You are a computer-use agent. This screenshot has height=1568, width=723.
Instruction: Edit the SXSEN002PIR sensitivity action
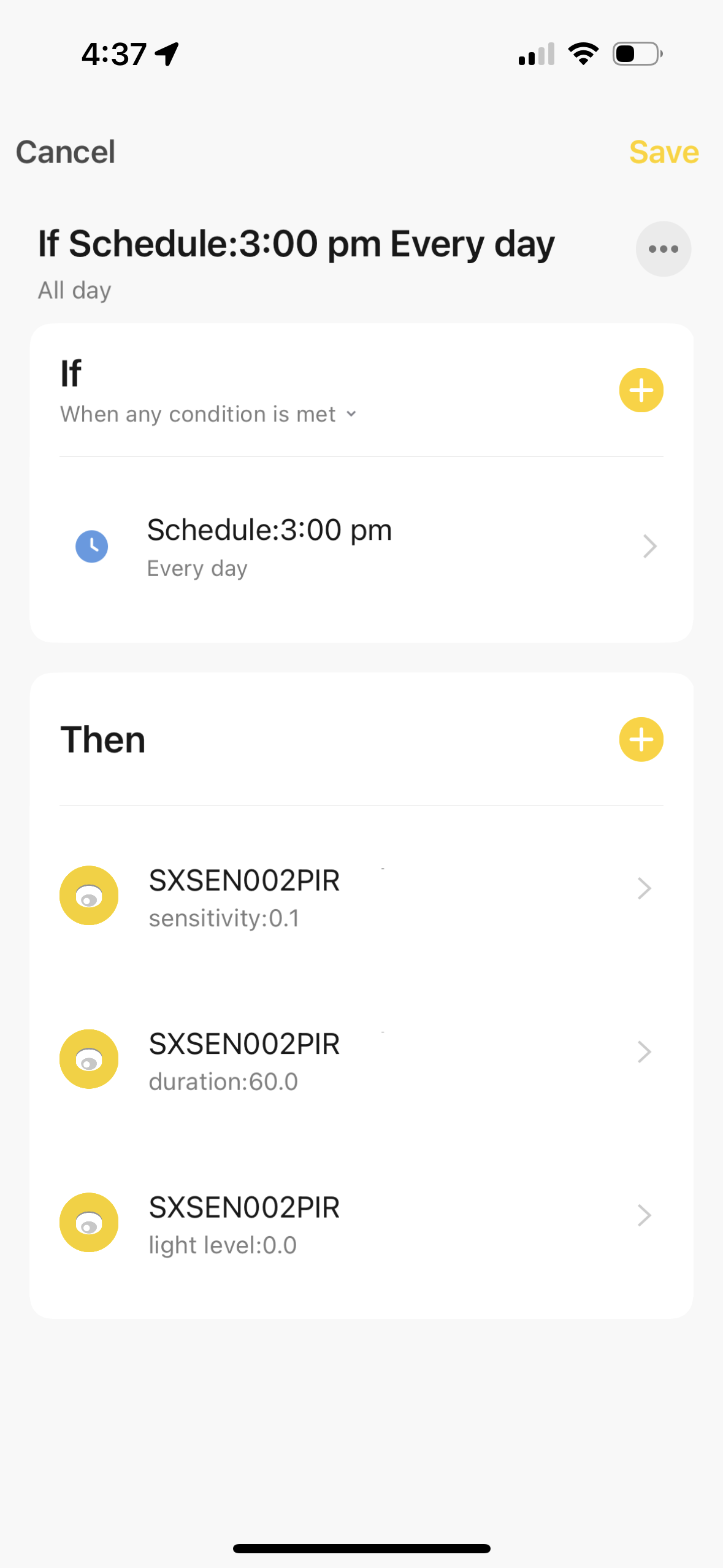[x=361, y=897]
